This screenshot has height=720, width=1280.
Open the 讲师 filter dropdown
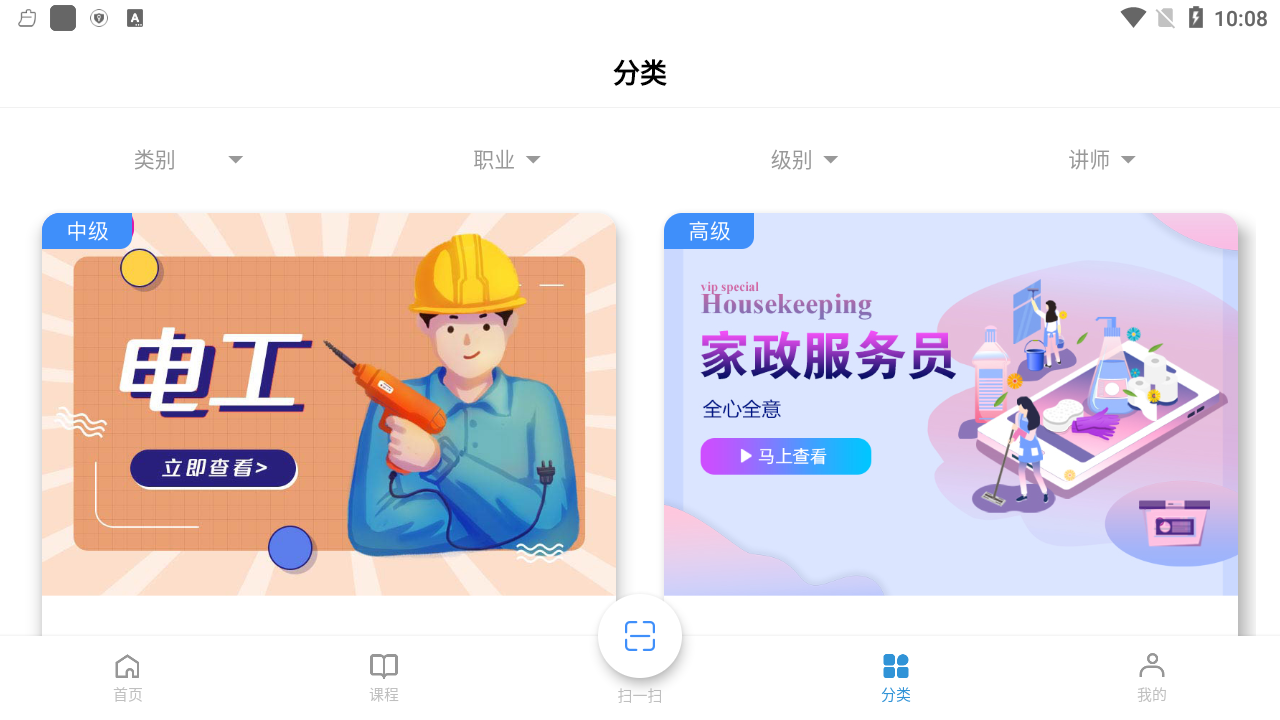(x=1101, y=160)
